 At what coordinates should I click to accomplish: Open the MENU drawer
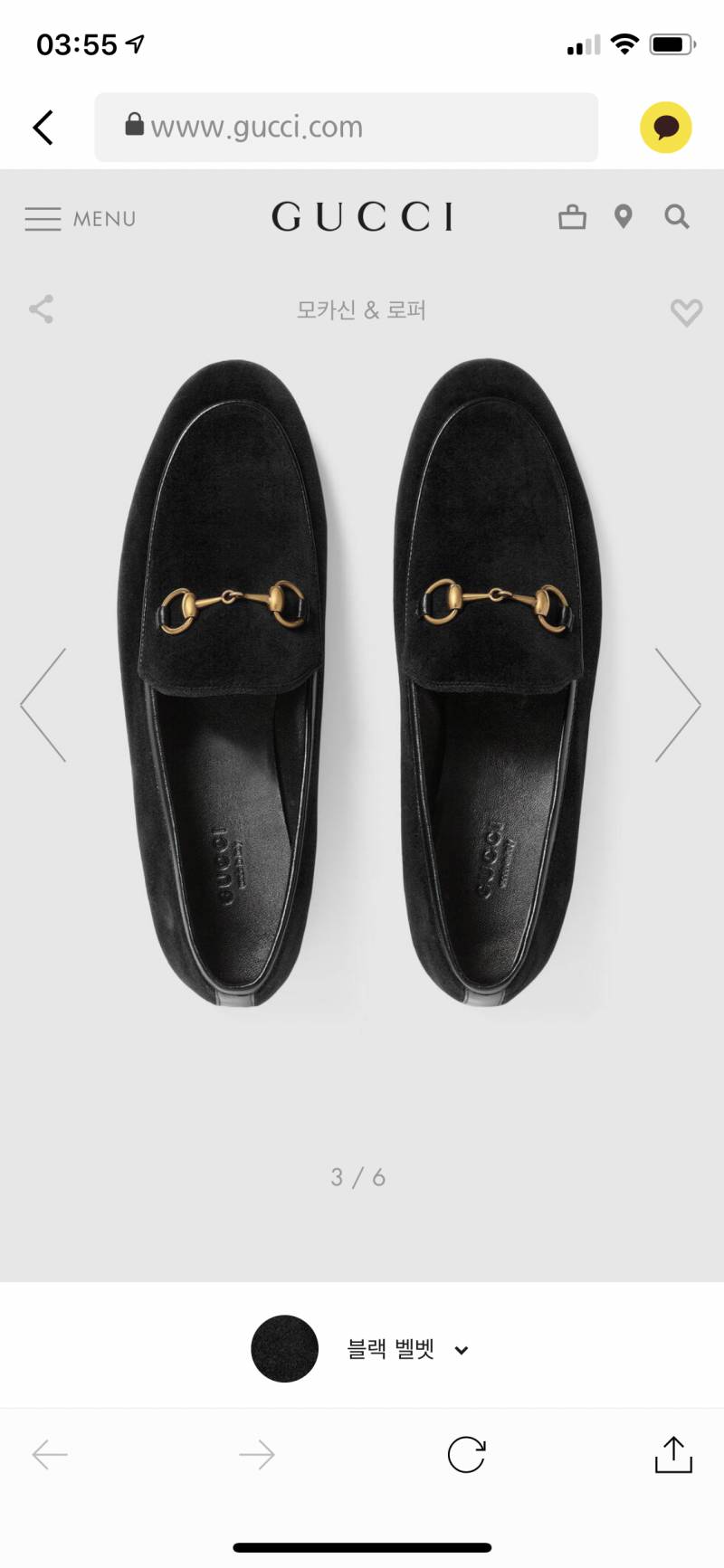(x=80, y=219)
